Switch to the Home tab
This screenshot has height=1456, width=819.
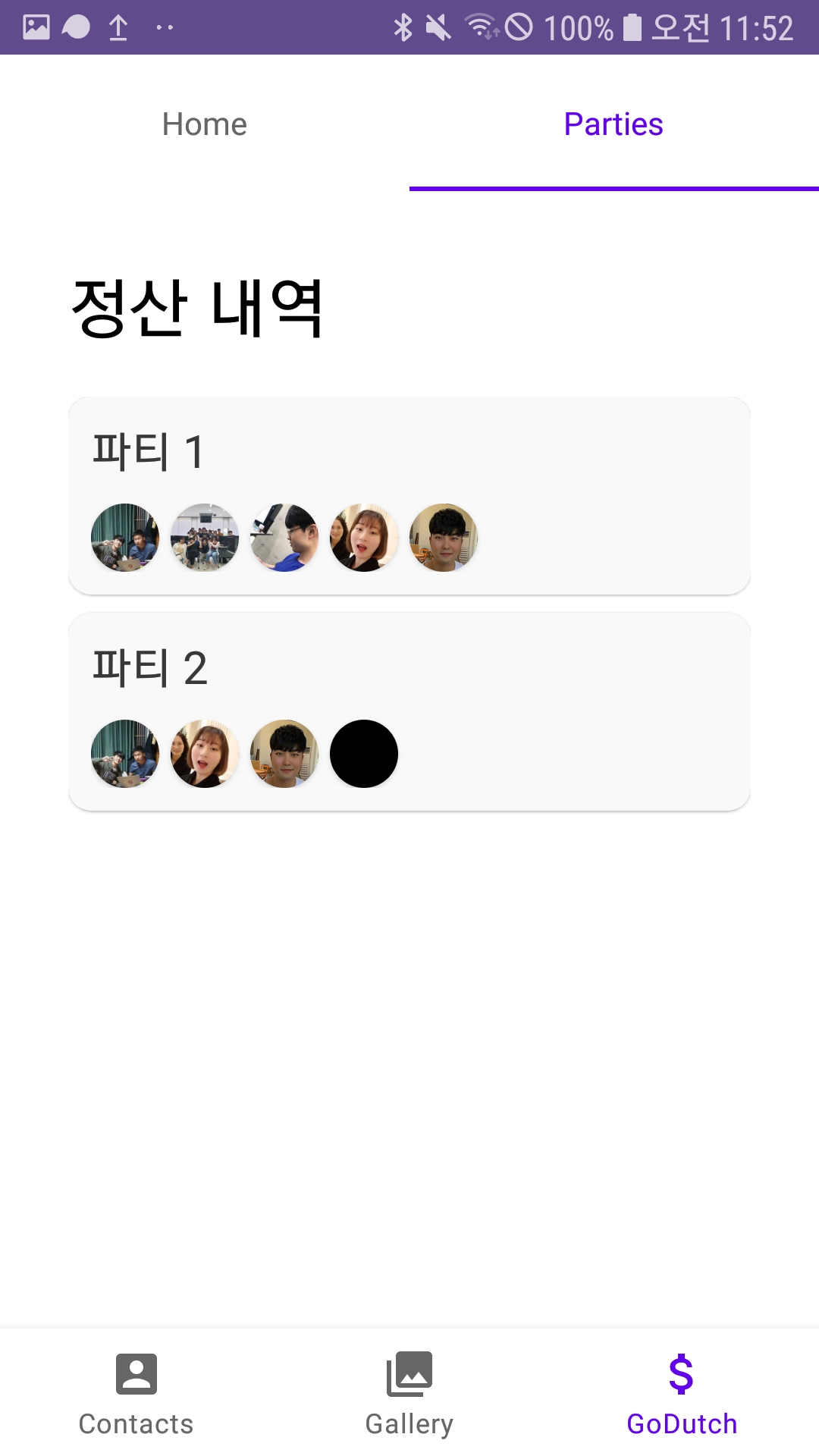tap(204, 124)
